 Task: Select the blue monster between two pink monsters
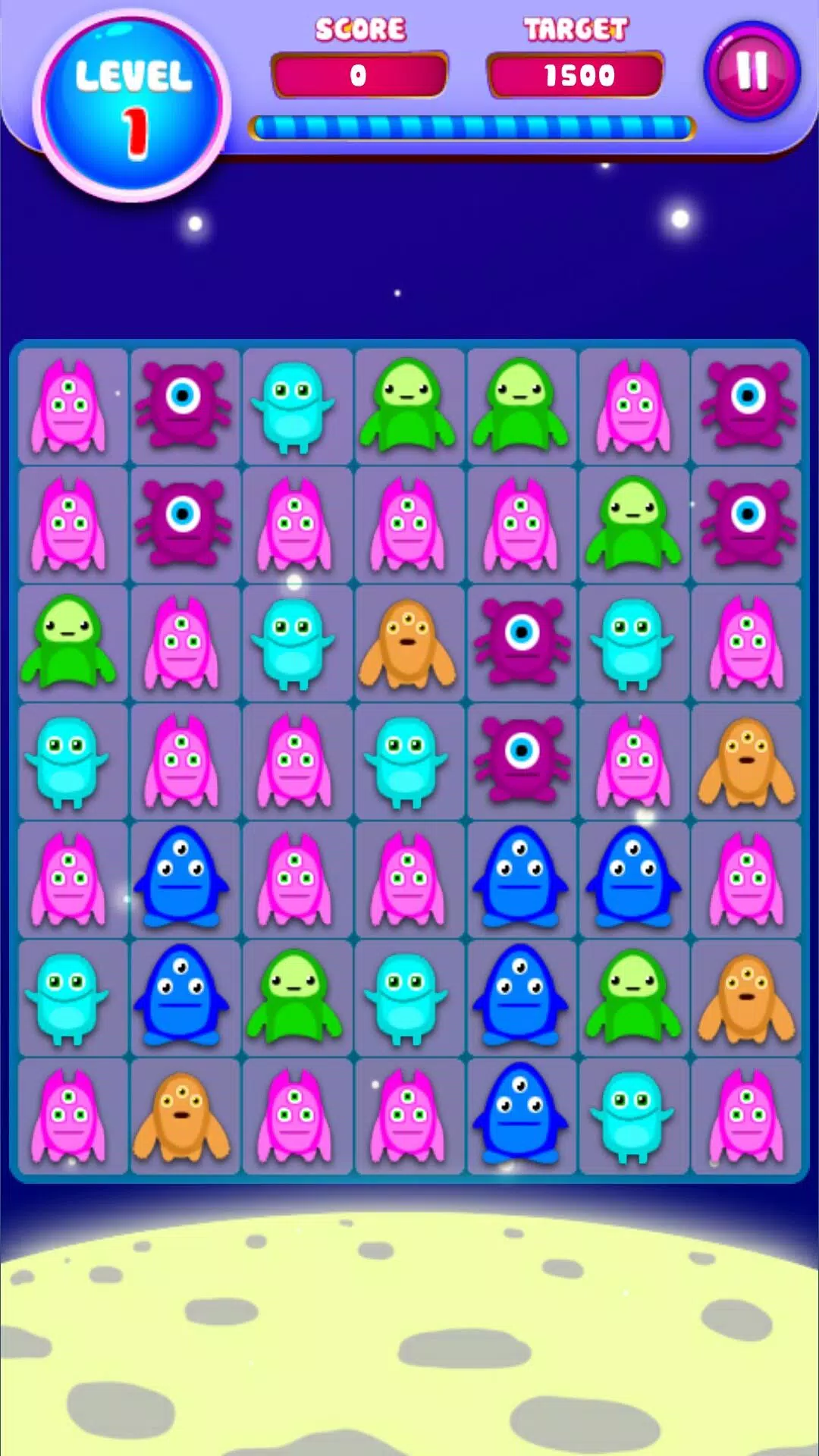(x=181, y=878)
